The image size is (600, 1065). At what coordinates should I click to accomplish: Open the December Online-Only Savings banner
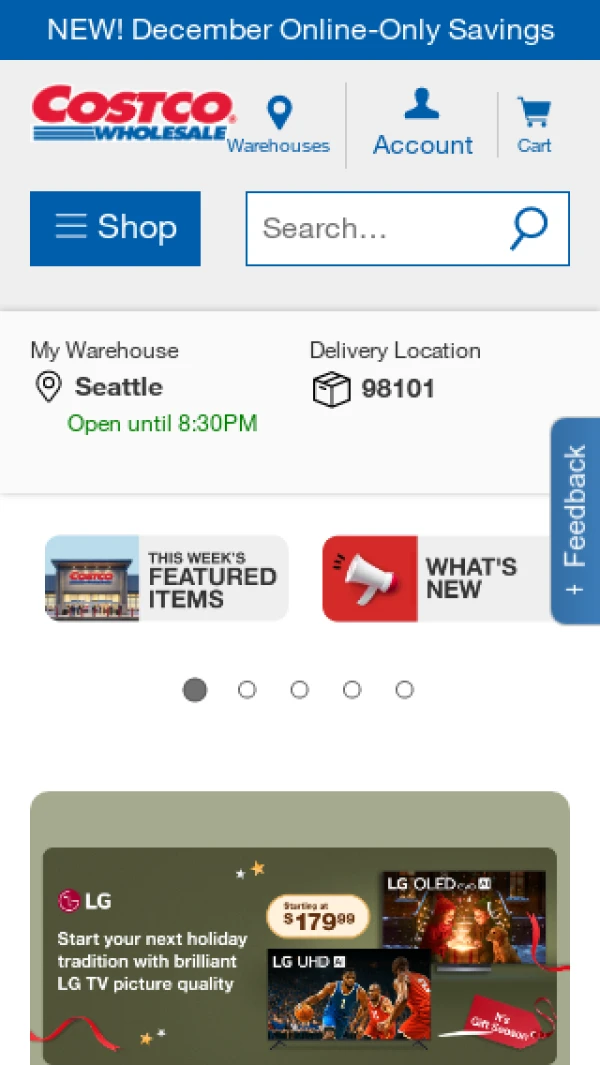pyautogui.click(x=300, y=29)
